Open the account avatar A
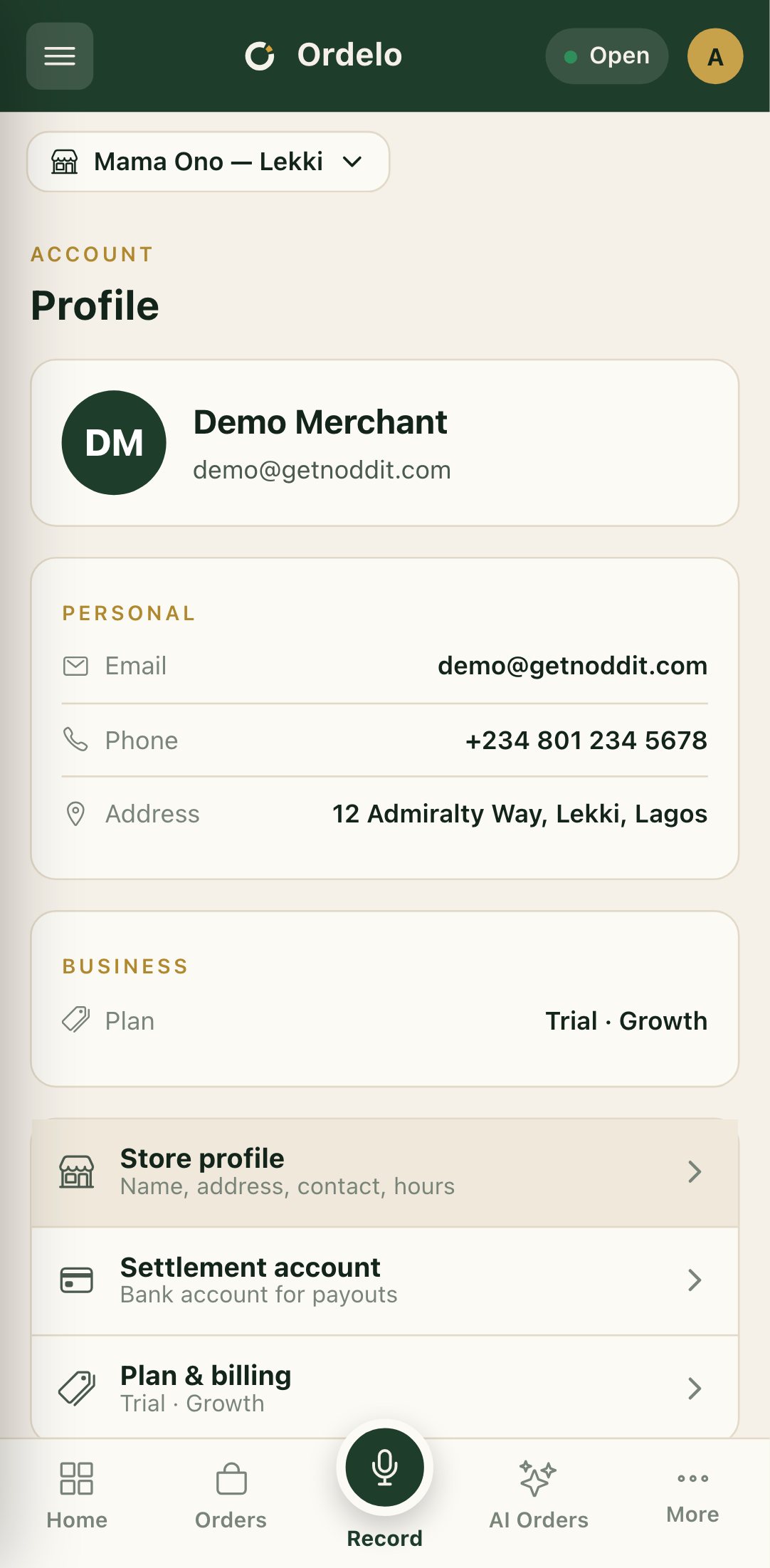770x1568 pixels. point(715,56)
